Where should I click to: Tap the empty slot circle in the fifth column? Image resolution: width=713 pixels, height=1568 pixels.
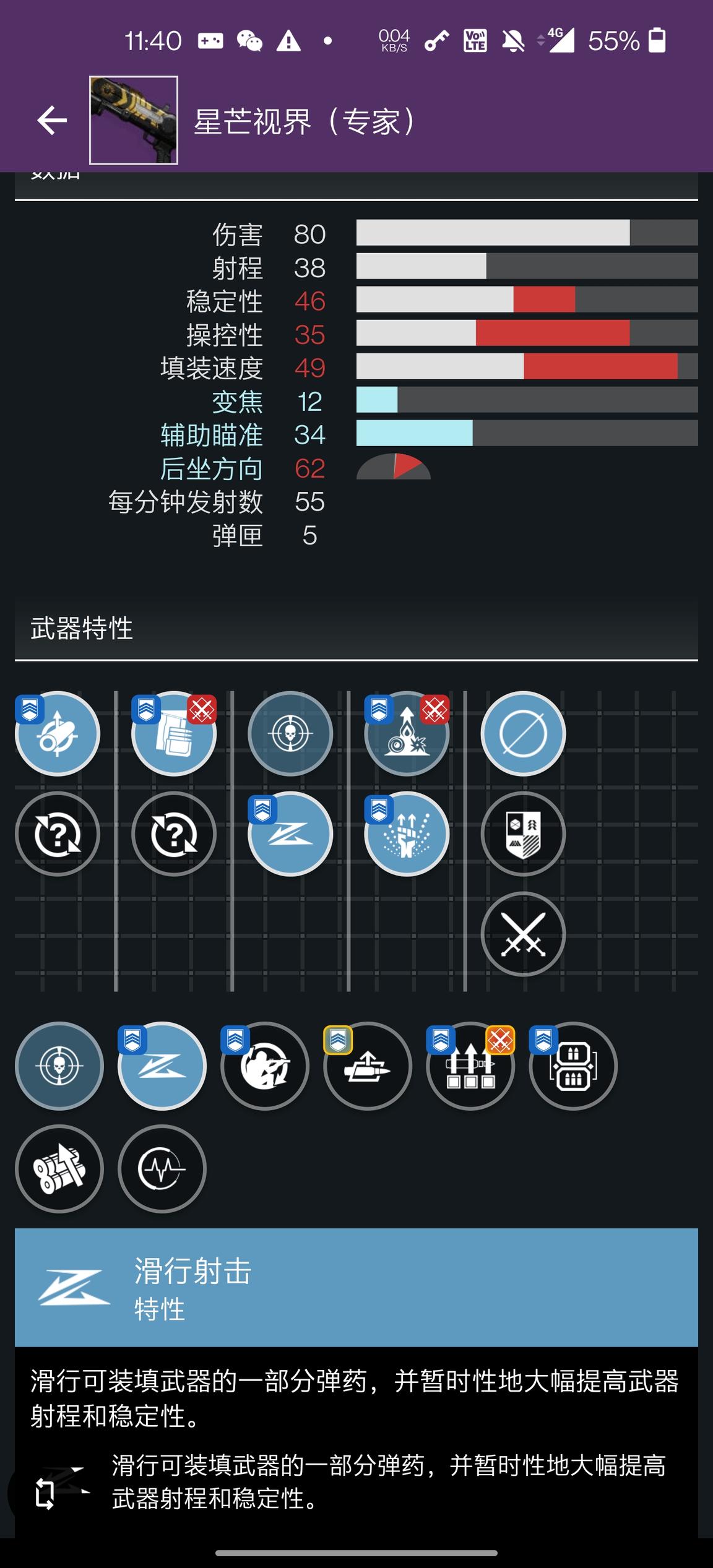tap(523, 733)
